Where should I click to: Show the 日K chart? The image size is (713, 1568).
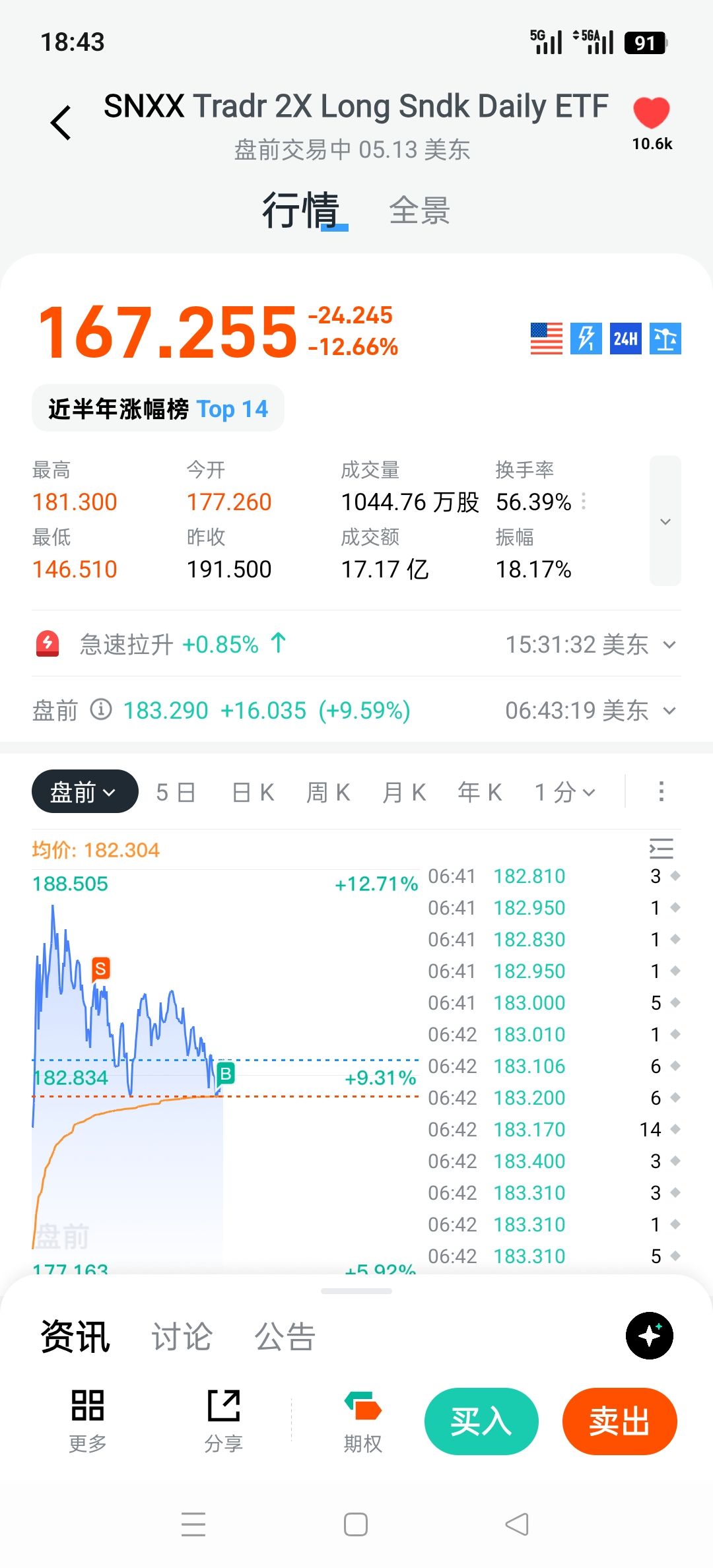pos(253,792)
